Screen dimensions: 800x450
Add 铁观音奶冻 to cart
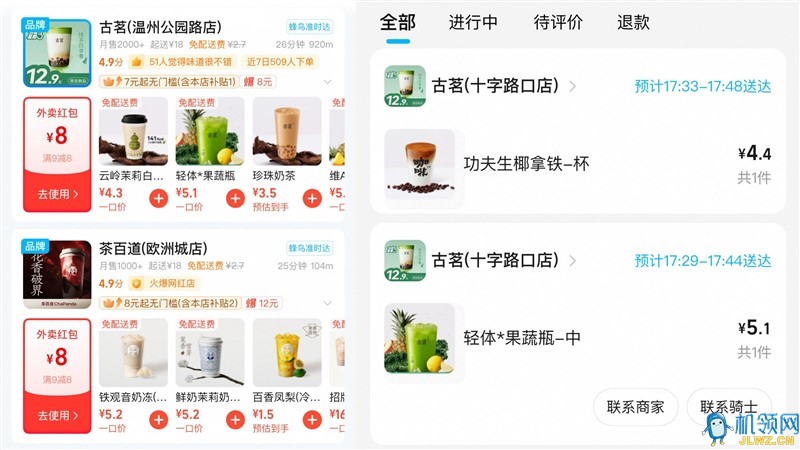point(158,418)
